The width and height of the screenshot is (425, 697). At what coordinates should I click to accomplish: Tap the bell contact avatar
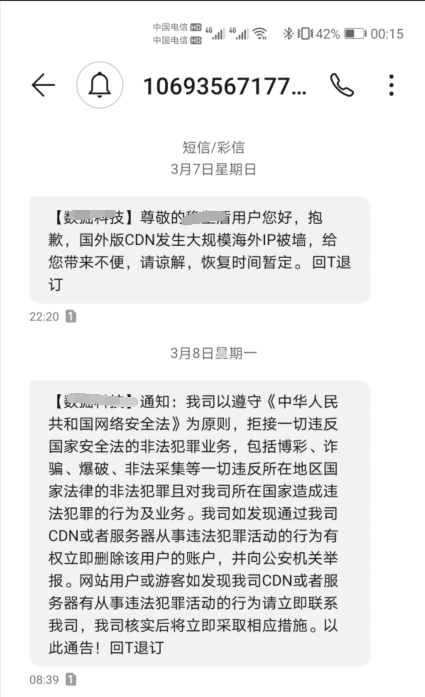pos(100,85)
